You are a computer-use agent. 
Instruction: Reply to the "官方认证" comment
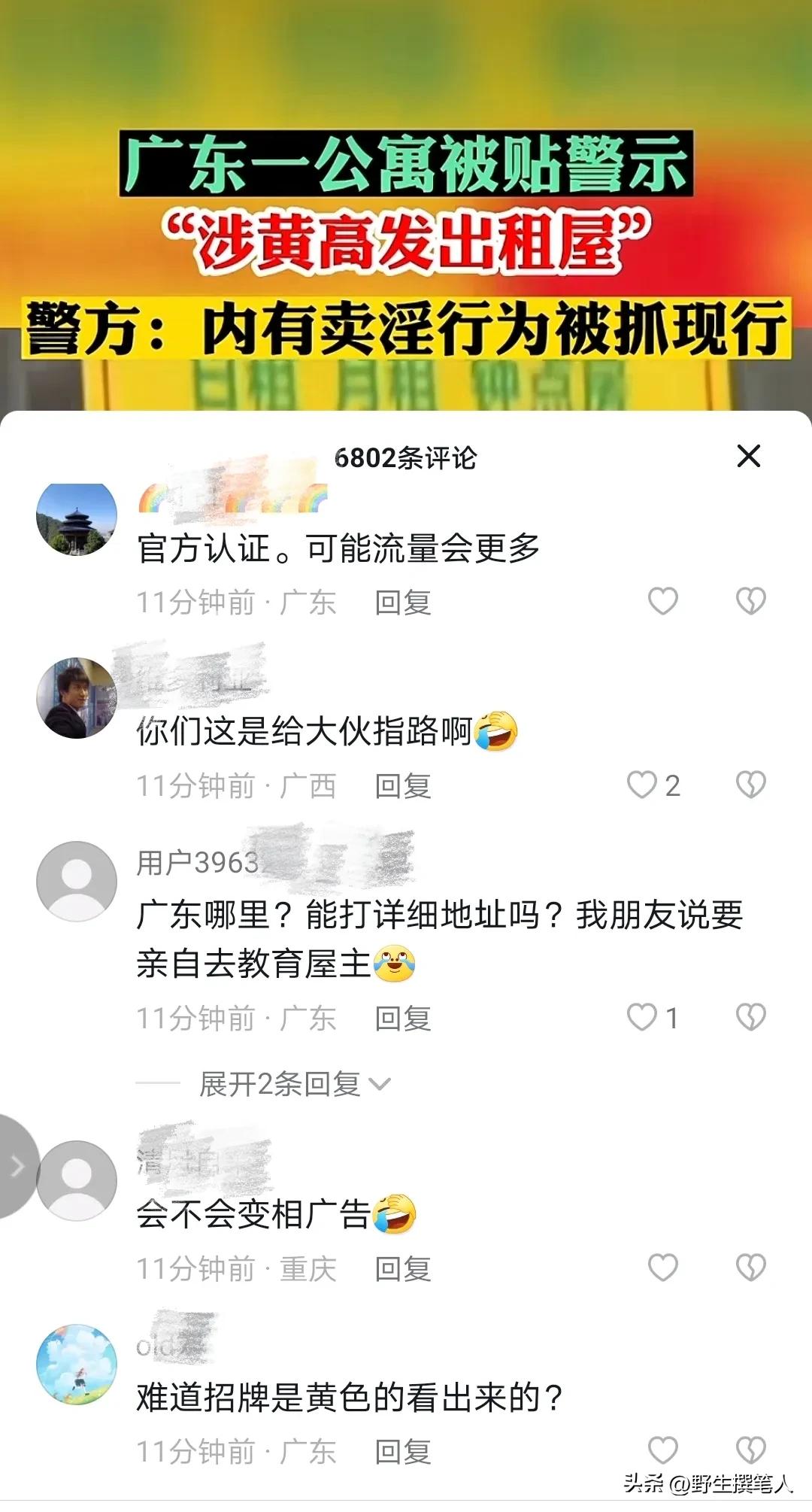coord(404,600)
